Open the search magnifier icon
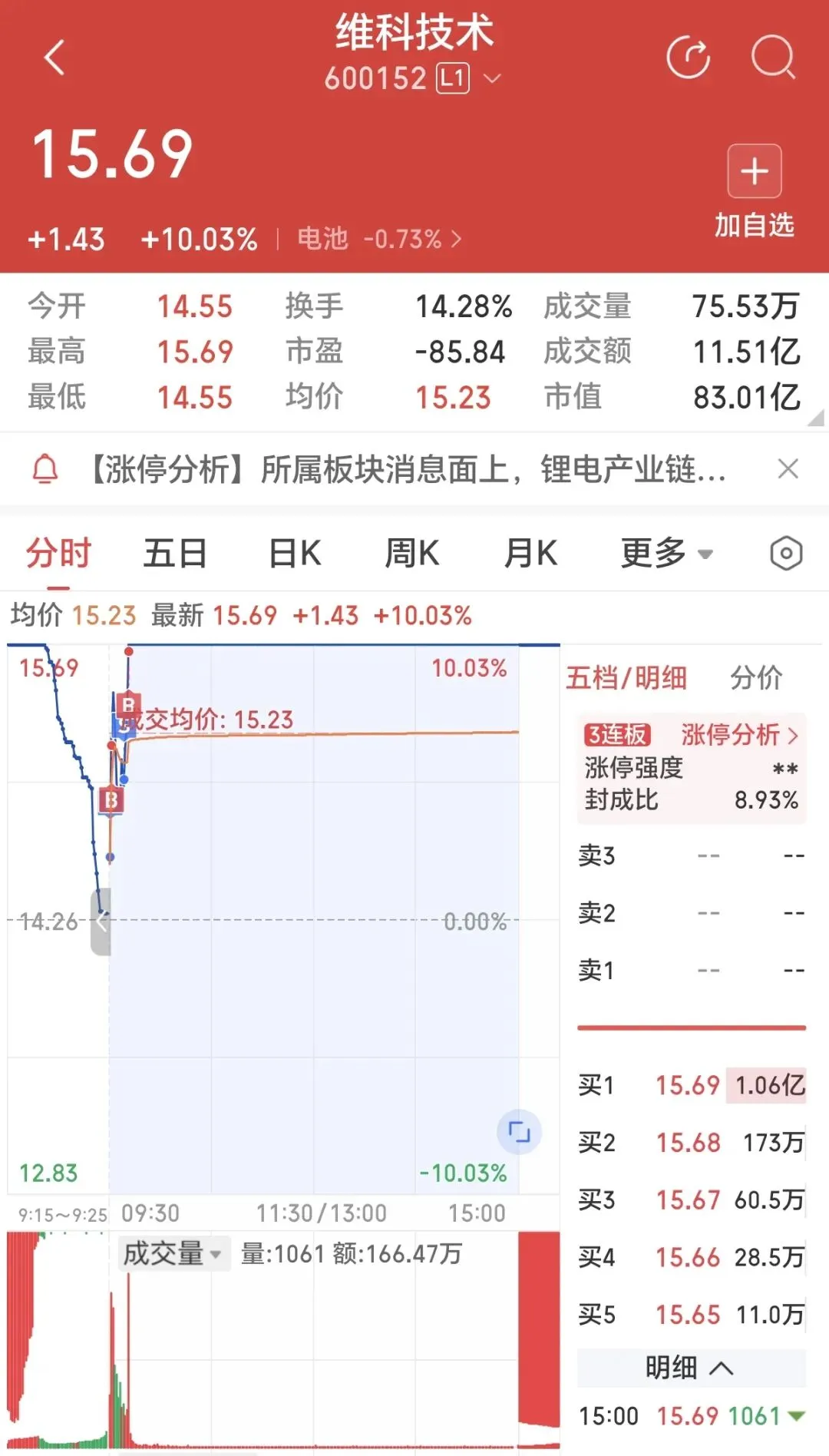 [772, 58]
